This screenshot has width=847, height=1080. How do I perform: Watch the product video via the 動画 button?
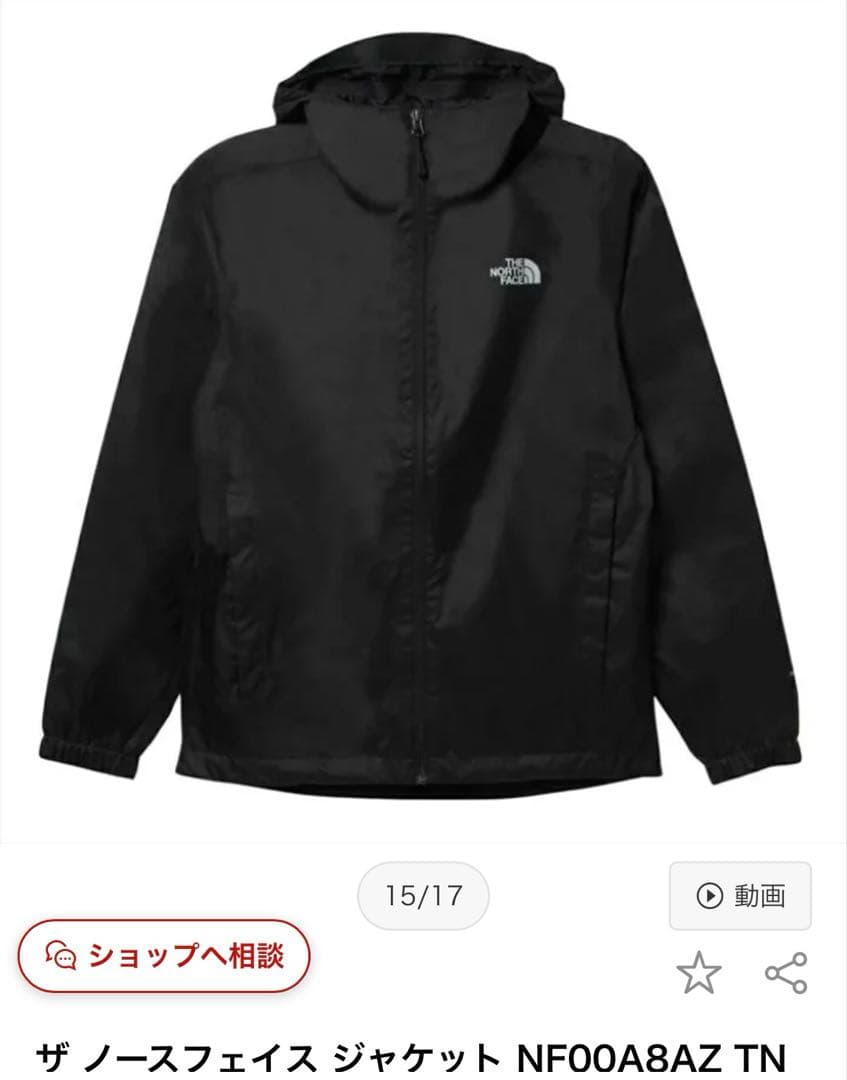tap(742, 897)
